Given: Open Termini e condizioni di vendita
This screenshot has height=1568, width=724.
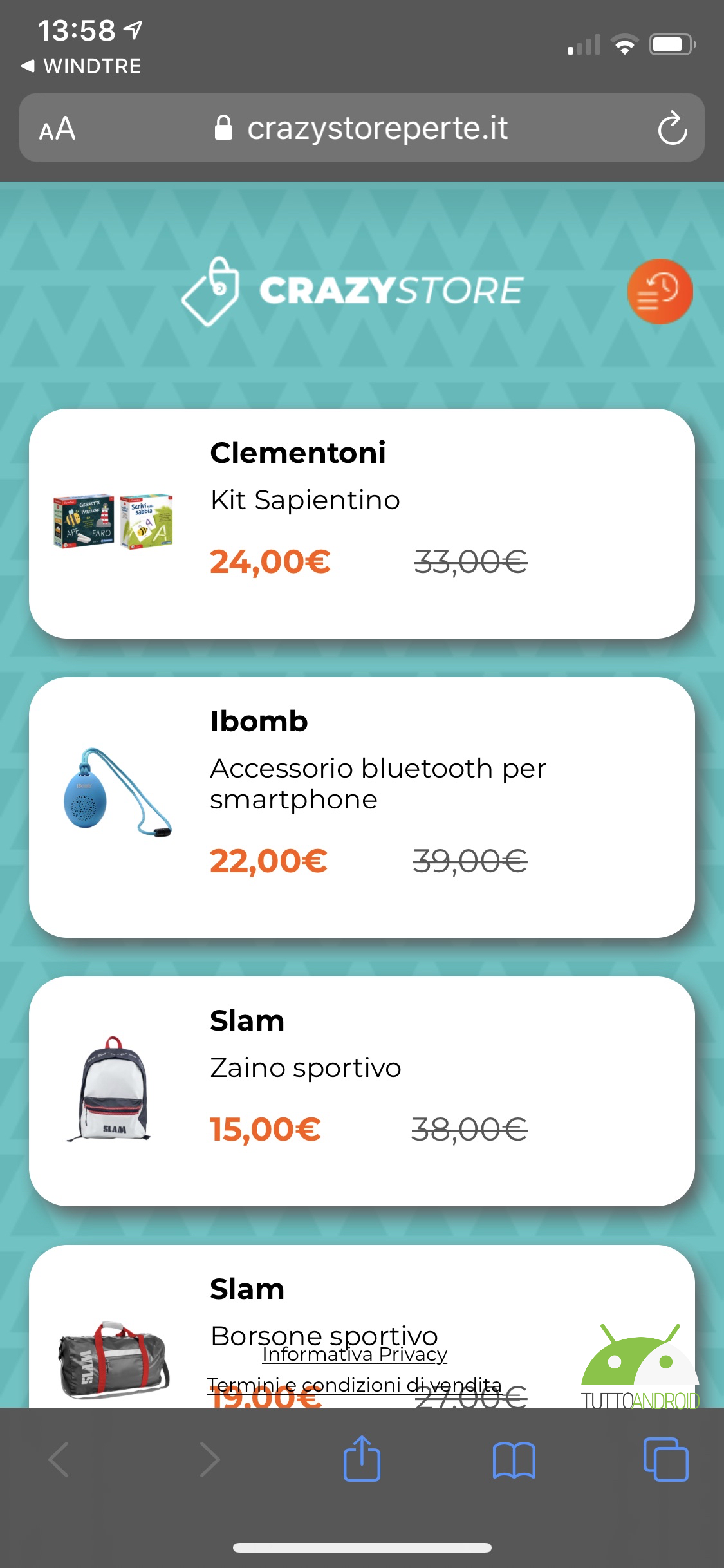Looking at the screenshot, I should tap(354, 1385).
